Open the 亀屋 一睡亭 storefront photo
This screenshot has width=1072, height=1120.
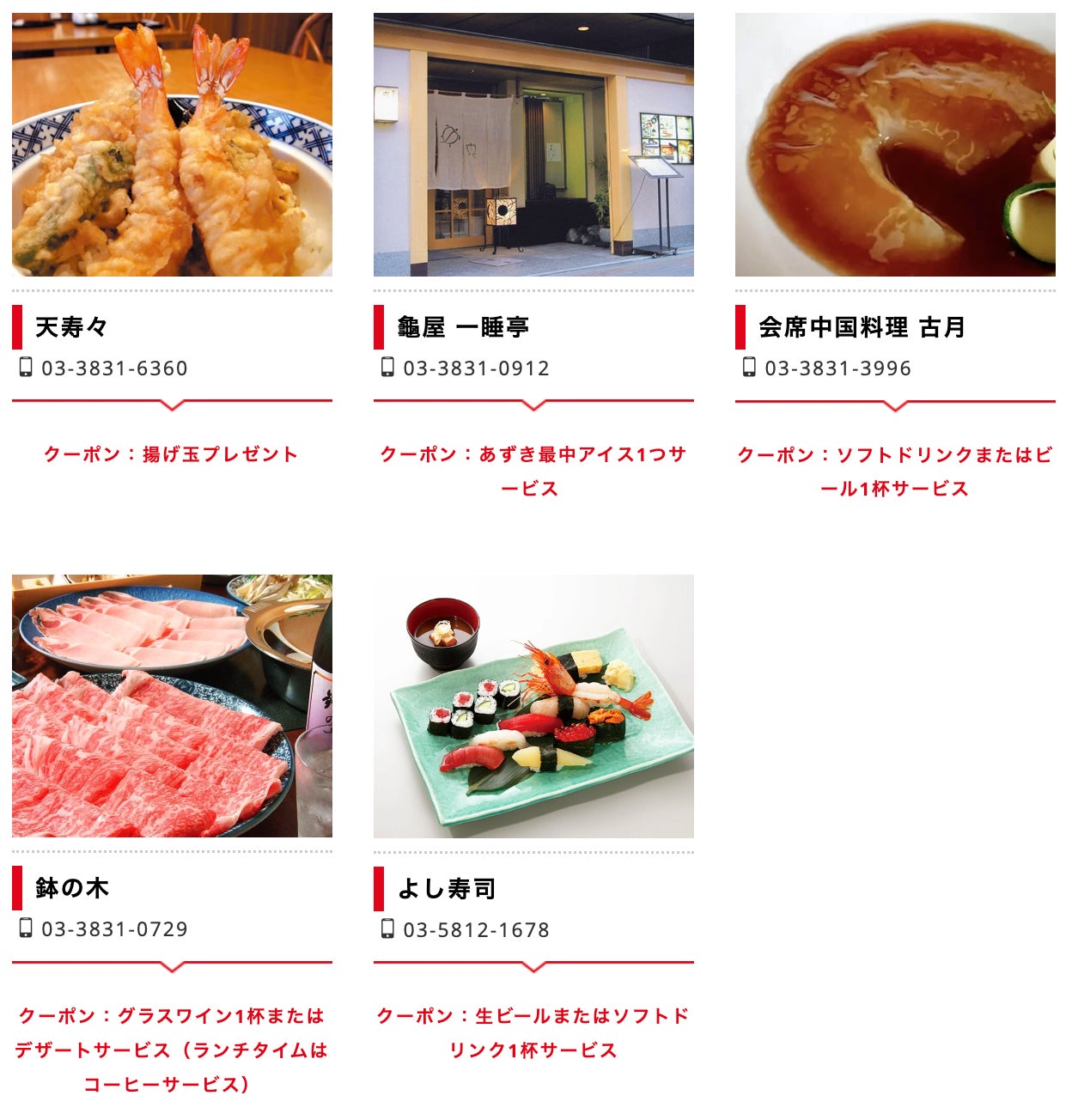[x=533, y=144]
